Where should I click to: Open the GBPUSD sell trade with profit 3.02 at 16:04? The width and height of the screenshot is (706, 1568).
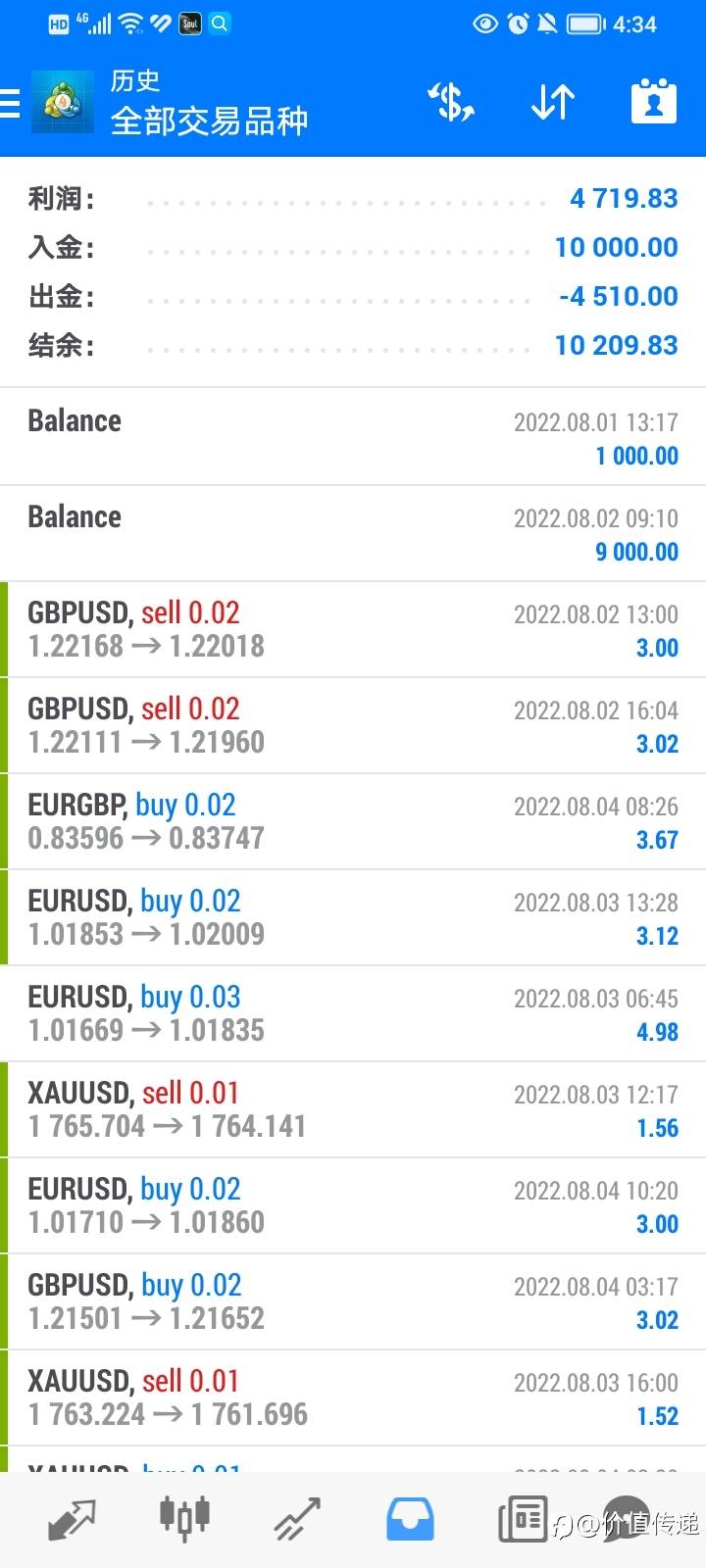pyautogui.click(x=353, y=725)
